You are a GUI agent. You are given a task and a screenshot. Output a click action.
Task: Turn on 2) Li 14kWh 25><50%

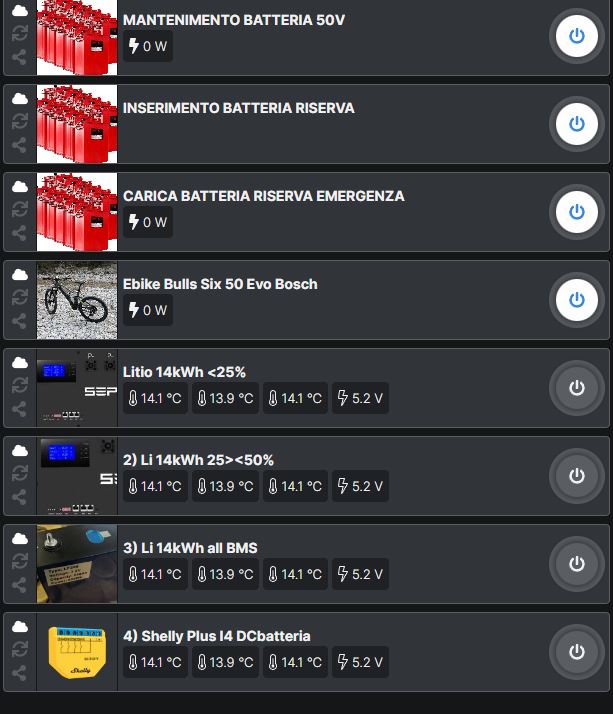click(576, 476)
